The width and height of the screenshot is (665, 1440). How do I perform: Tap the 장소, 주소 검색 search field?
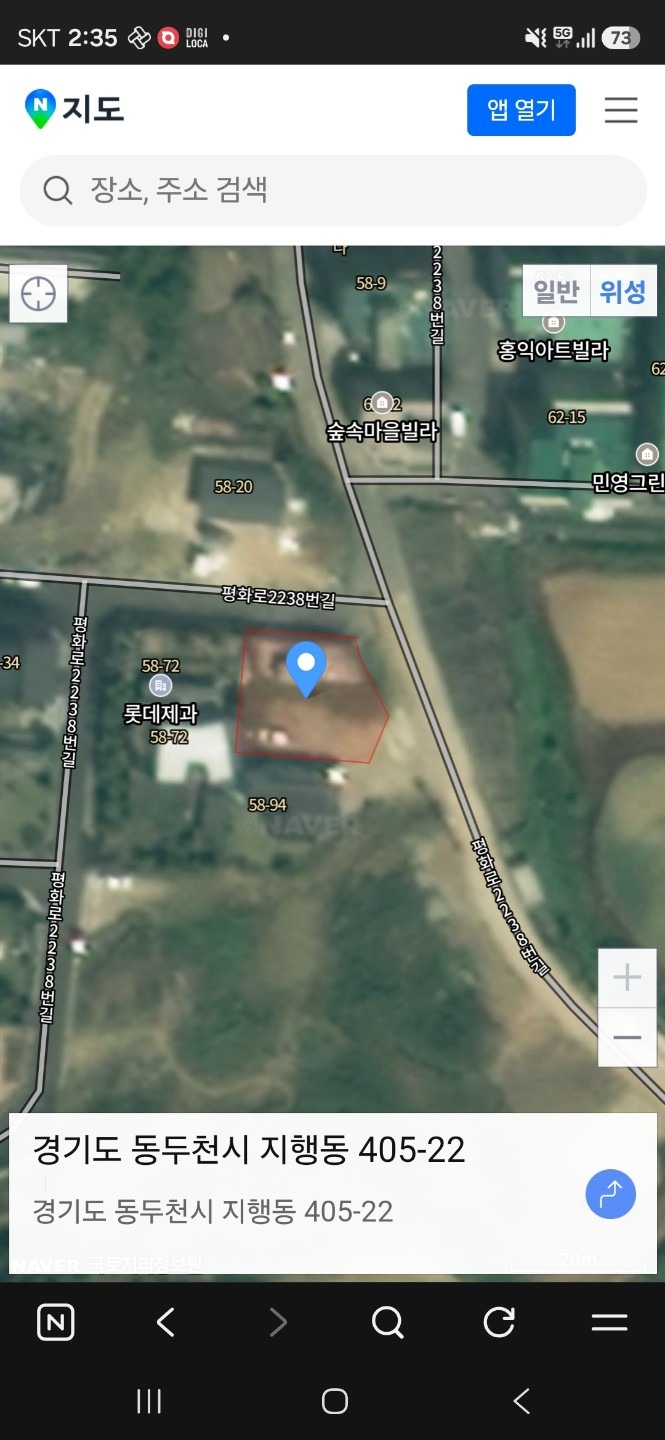(x=333, y=190)
